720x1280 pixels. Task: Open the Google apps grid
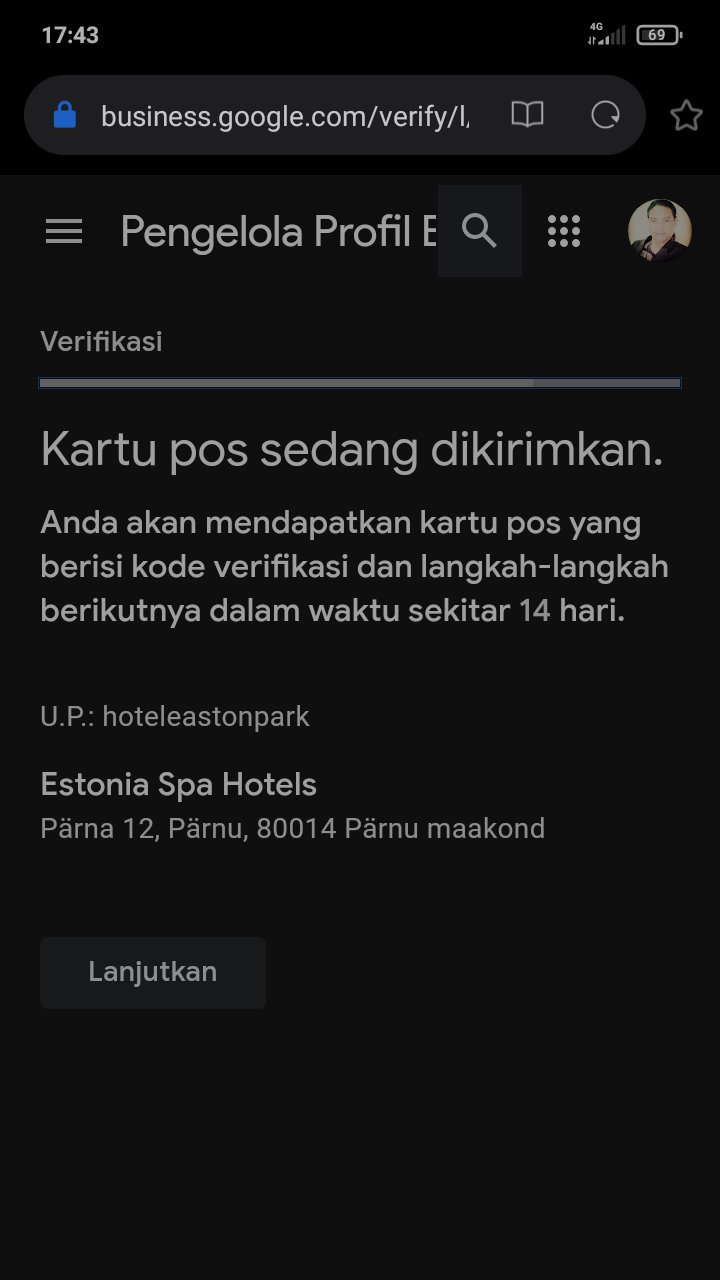(x=564, y=231)
